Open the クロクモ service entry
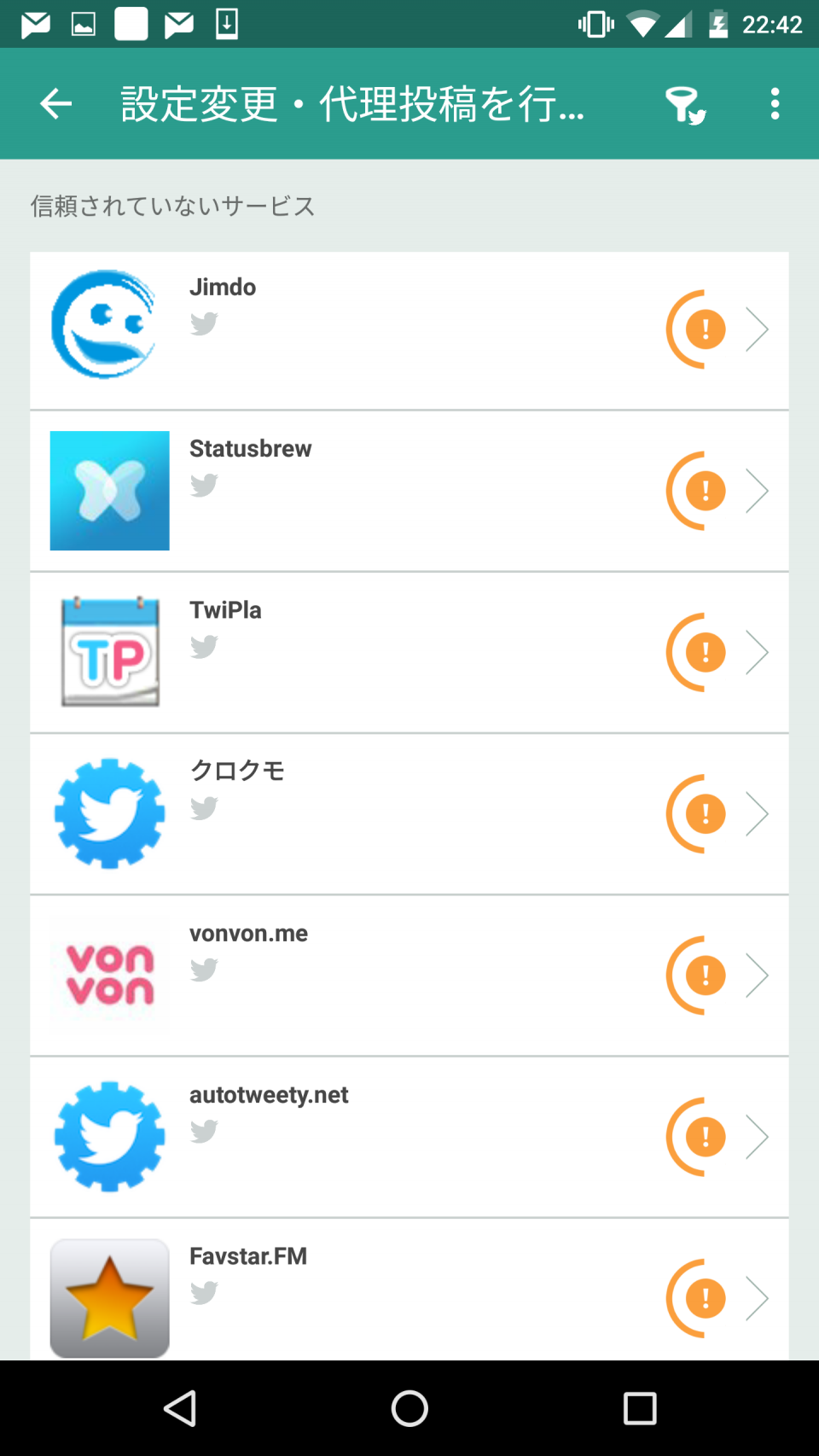 pos(409,814)
